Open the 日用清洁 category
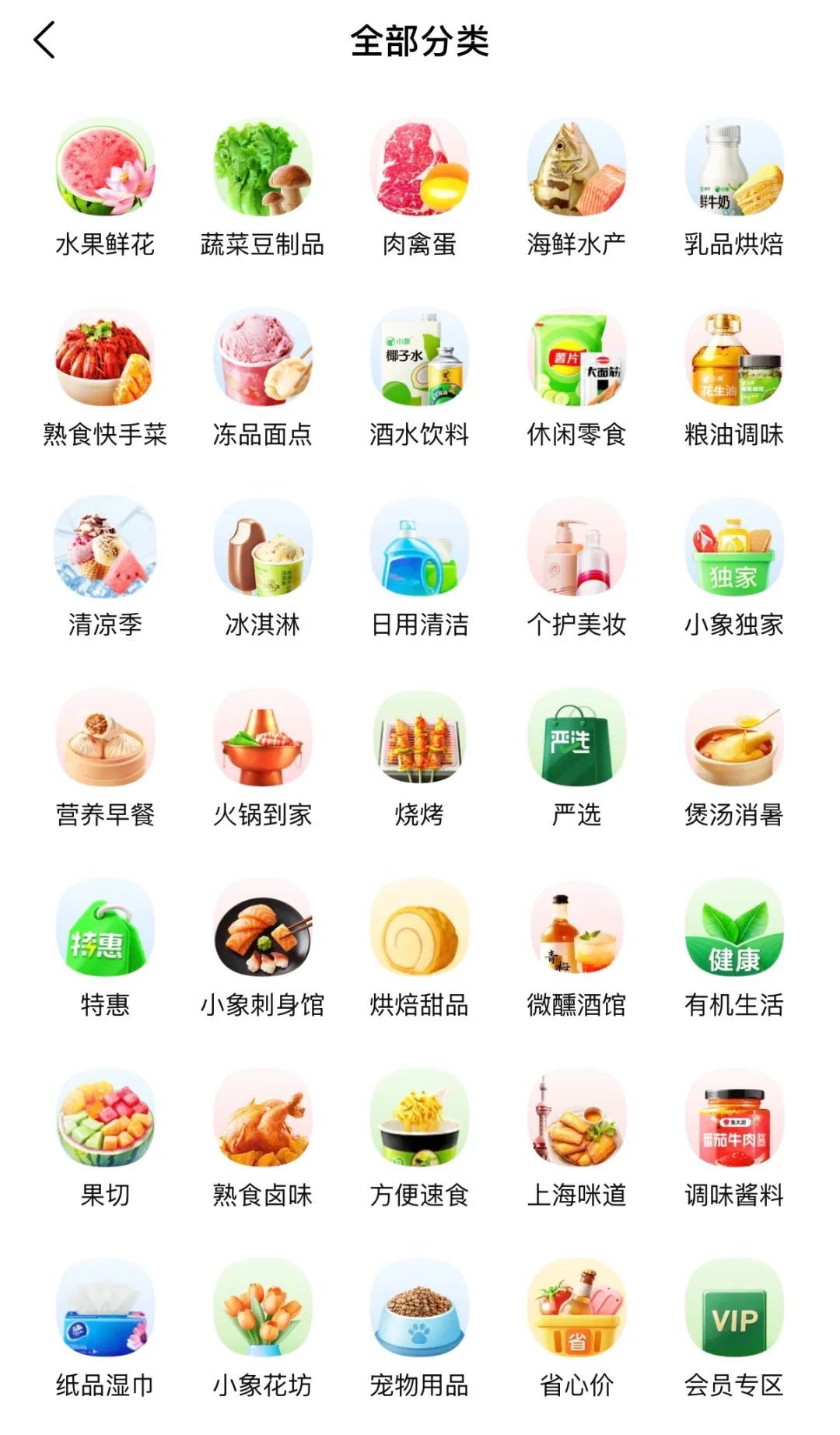Viewport: 840px width, 1435px height. [420, 555]
